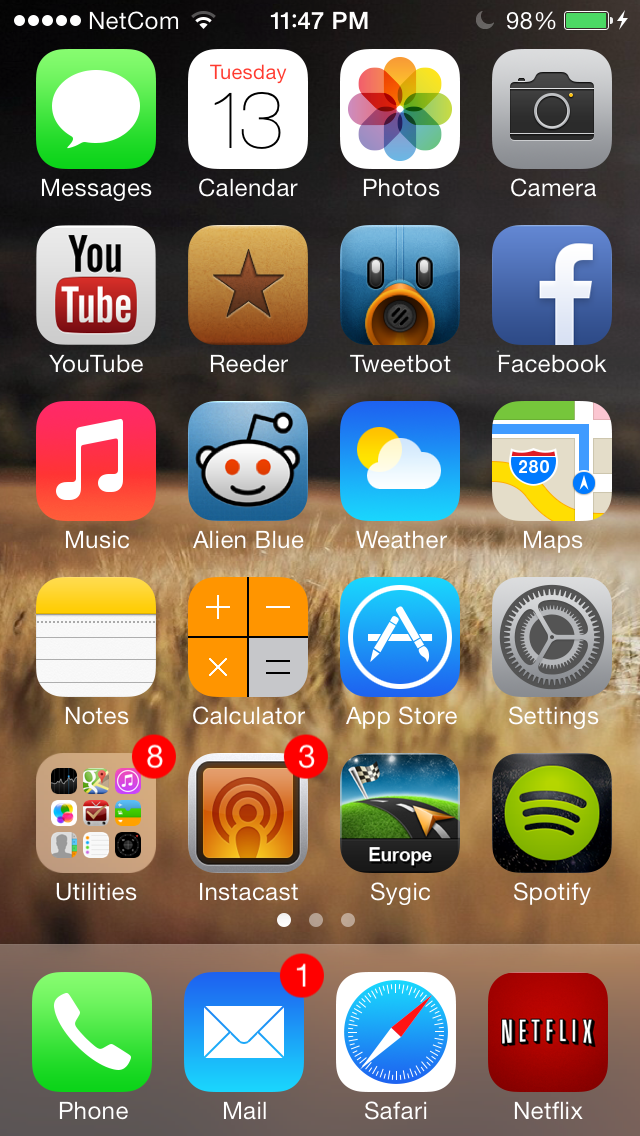The image size is (640, 1136).
Task: Launch Reeder
Action: [248, 285]
